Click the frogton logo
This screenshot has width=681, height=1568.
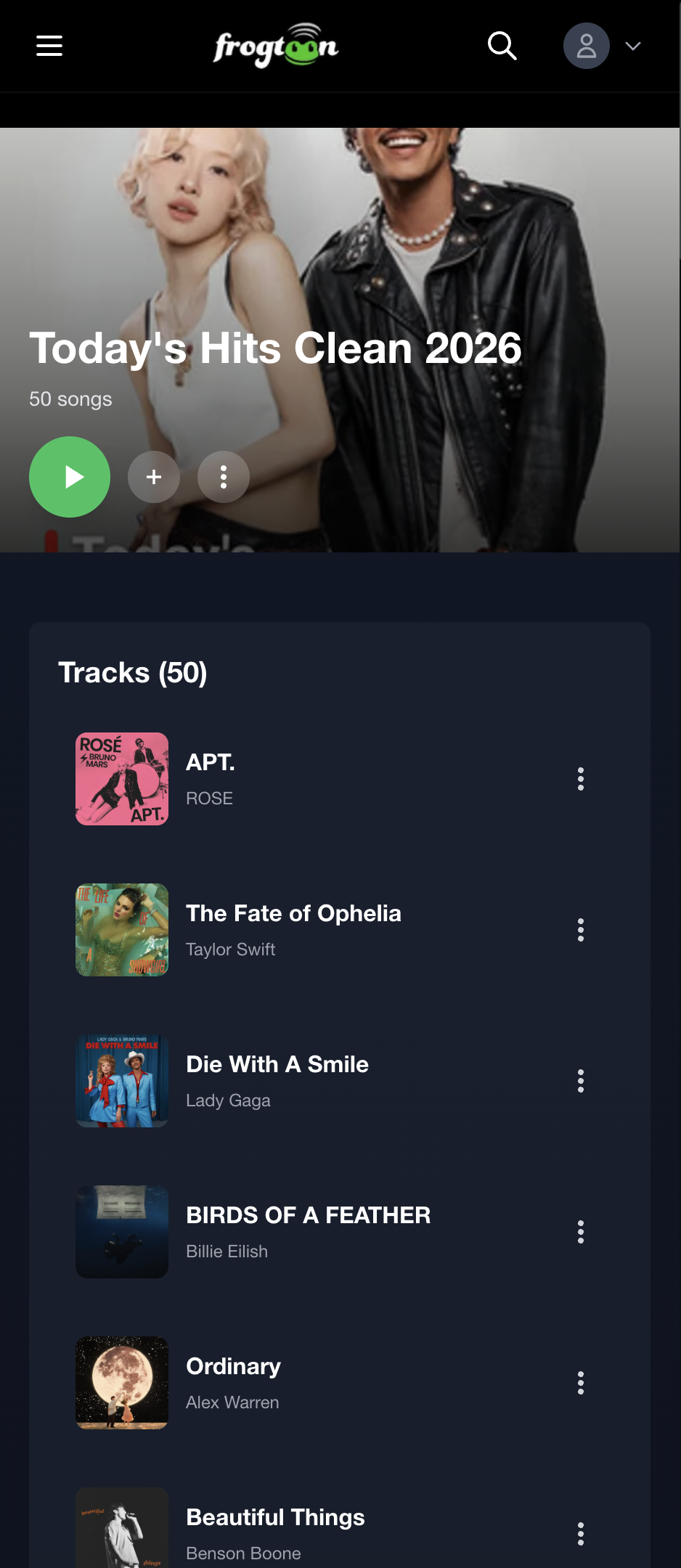(276, 46)
